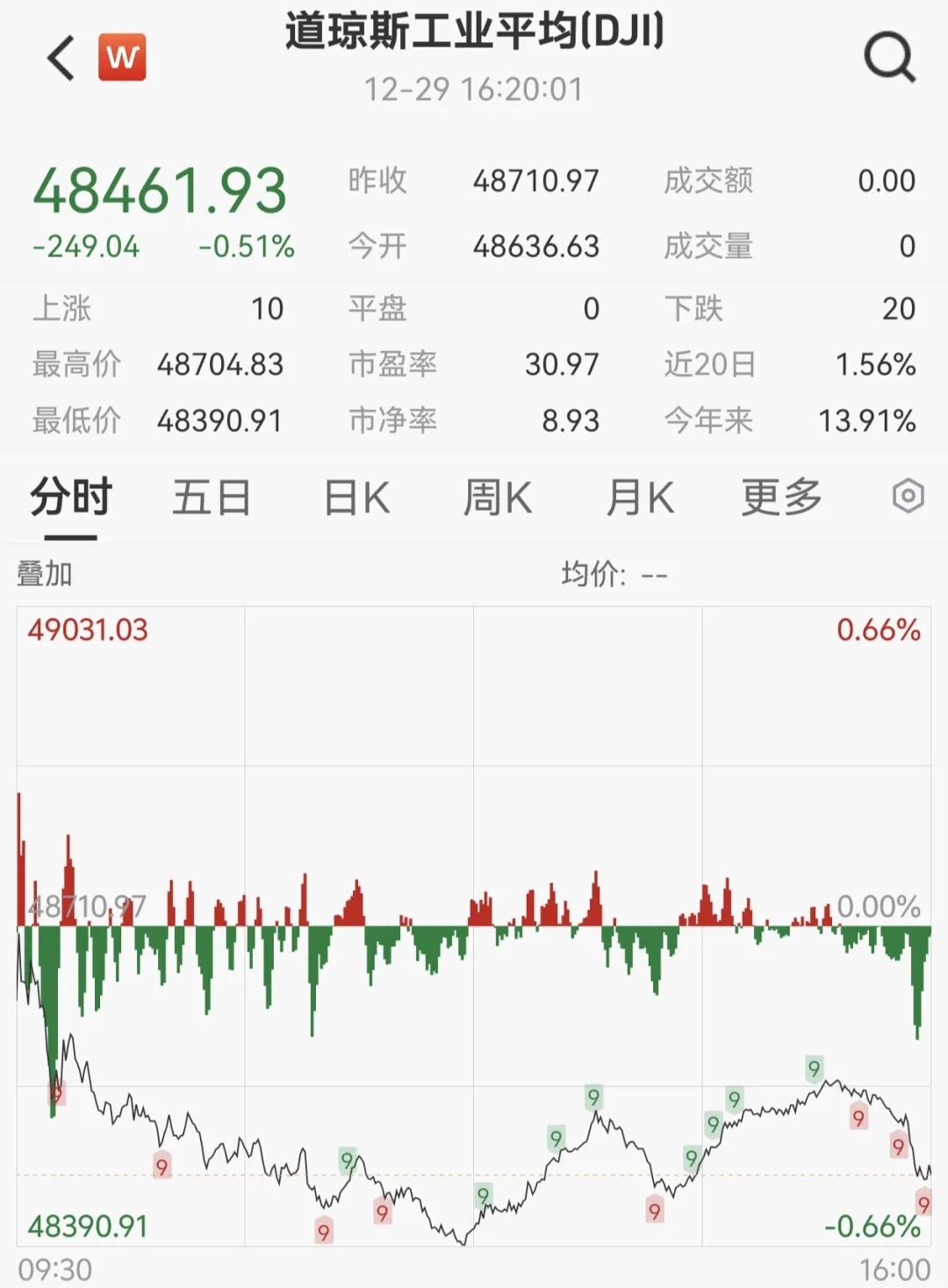
Task: Show the 日K daily candlestick tab
Action: pyautogui.click(x=356, y=497)
